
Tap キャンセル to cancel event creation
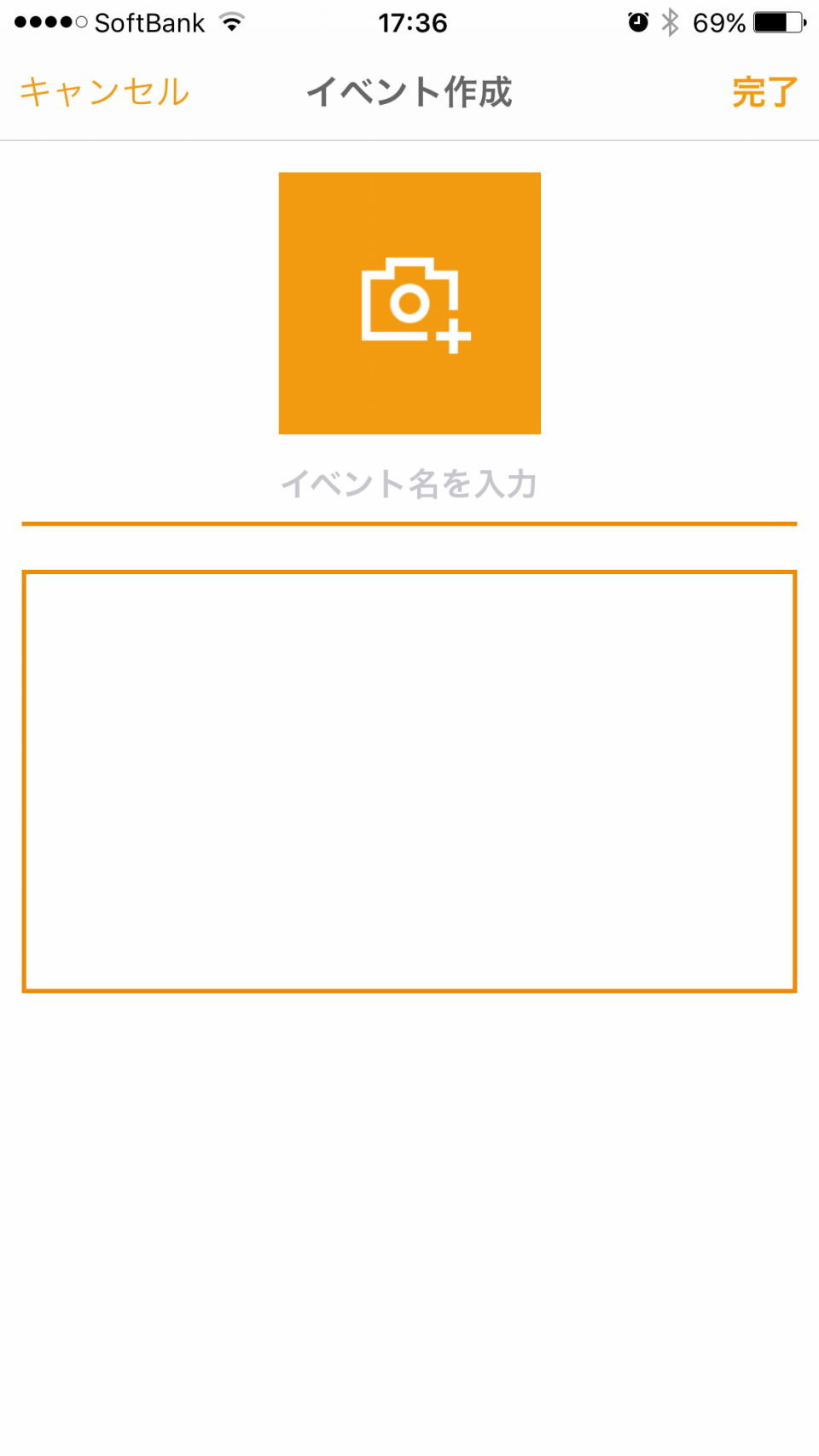pyautogui.click(x=104, y=92)
